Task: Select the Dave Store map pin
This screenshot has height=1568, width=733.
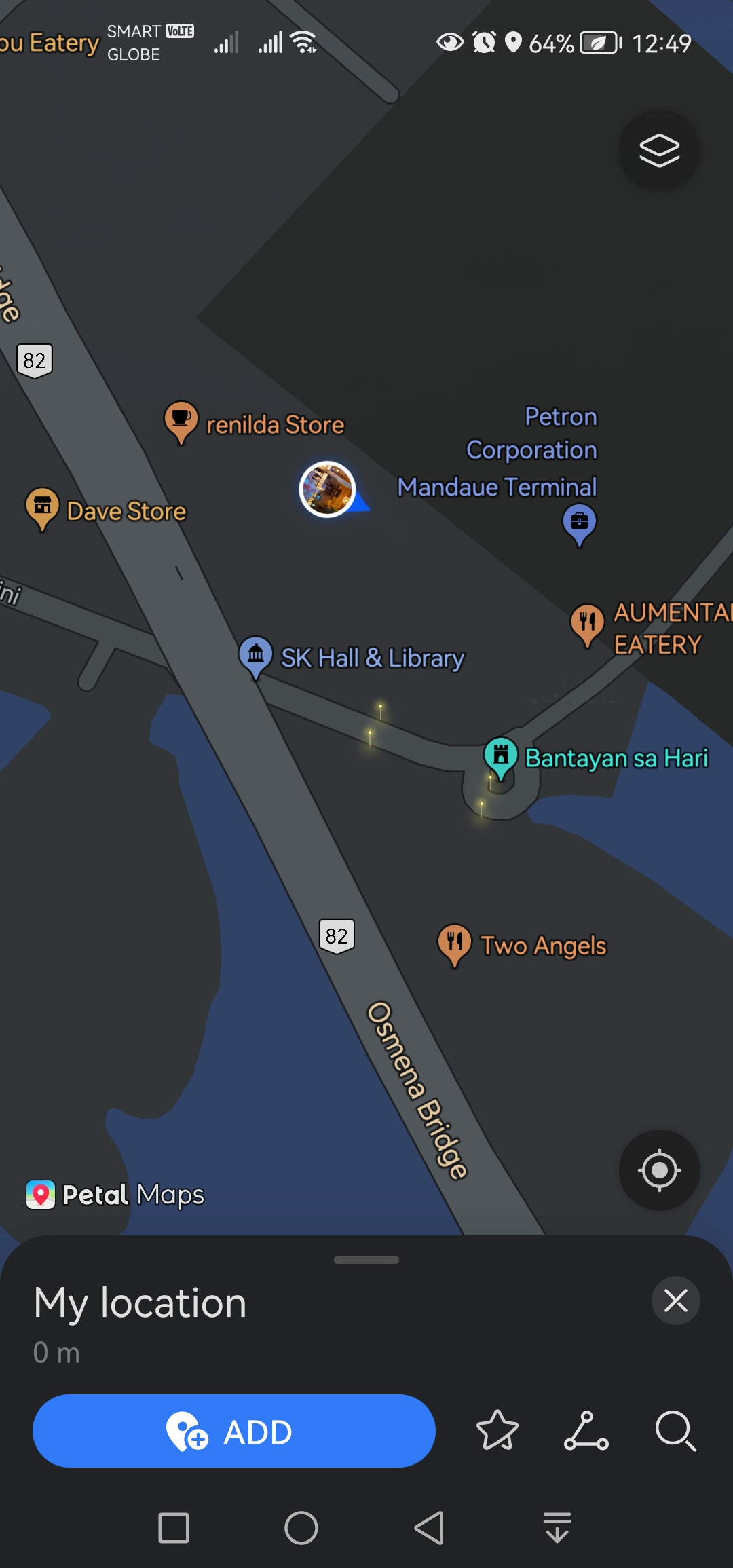Action: (x=42, y=508)
